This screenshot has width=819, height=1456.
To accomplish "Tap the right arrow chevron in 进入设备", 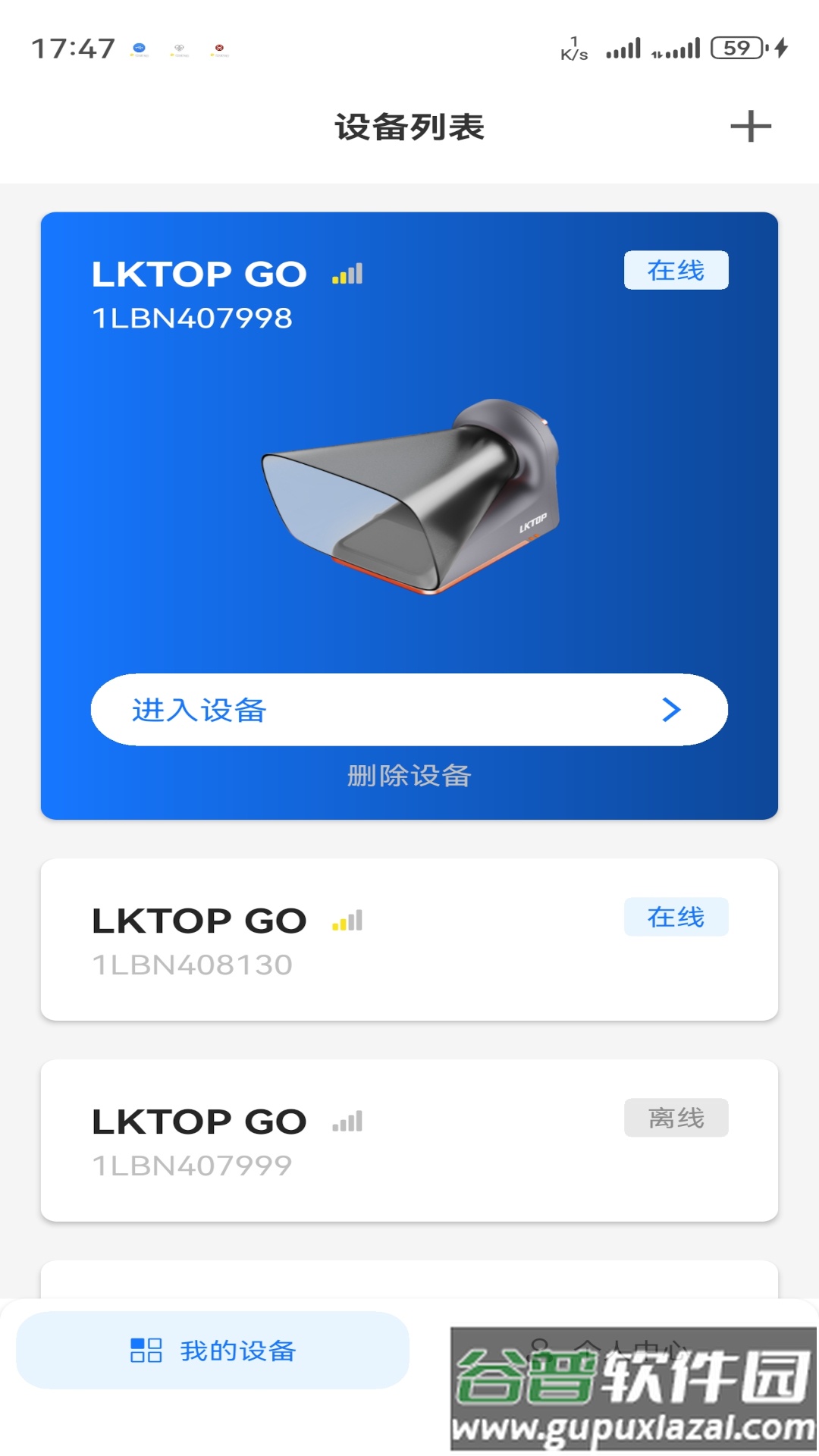I will 670,711.
